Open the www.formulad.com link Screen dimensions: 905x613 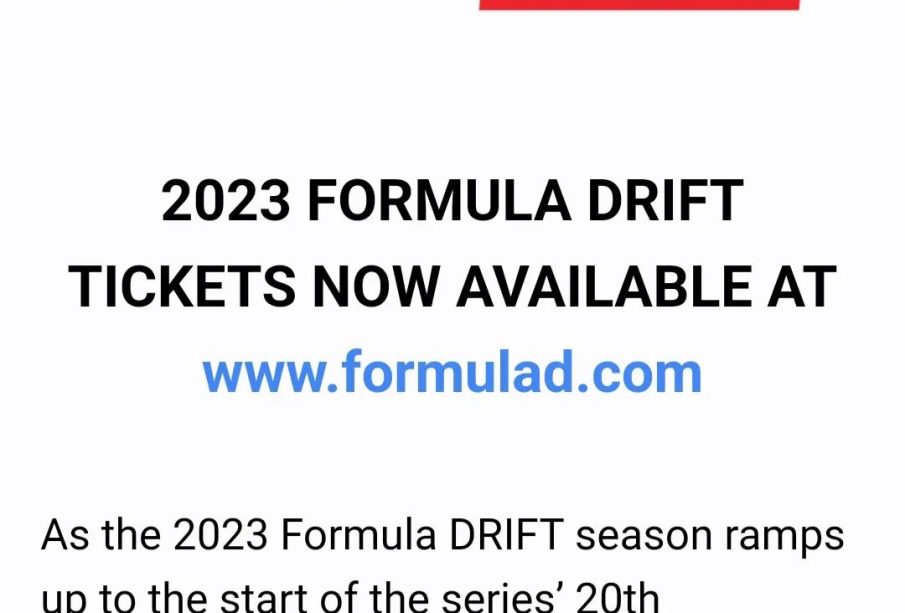(x=452, y=373)
